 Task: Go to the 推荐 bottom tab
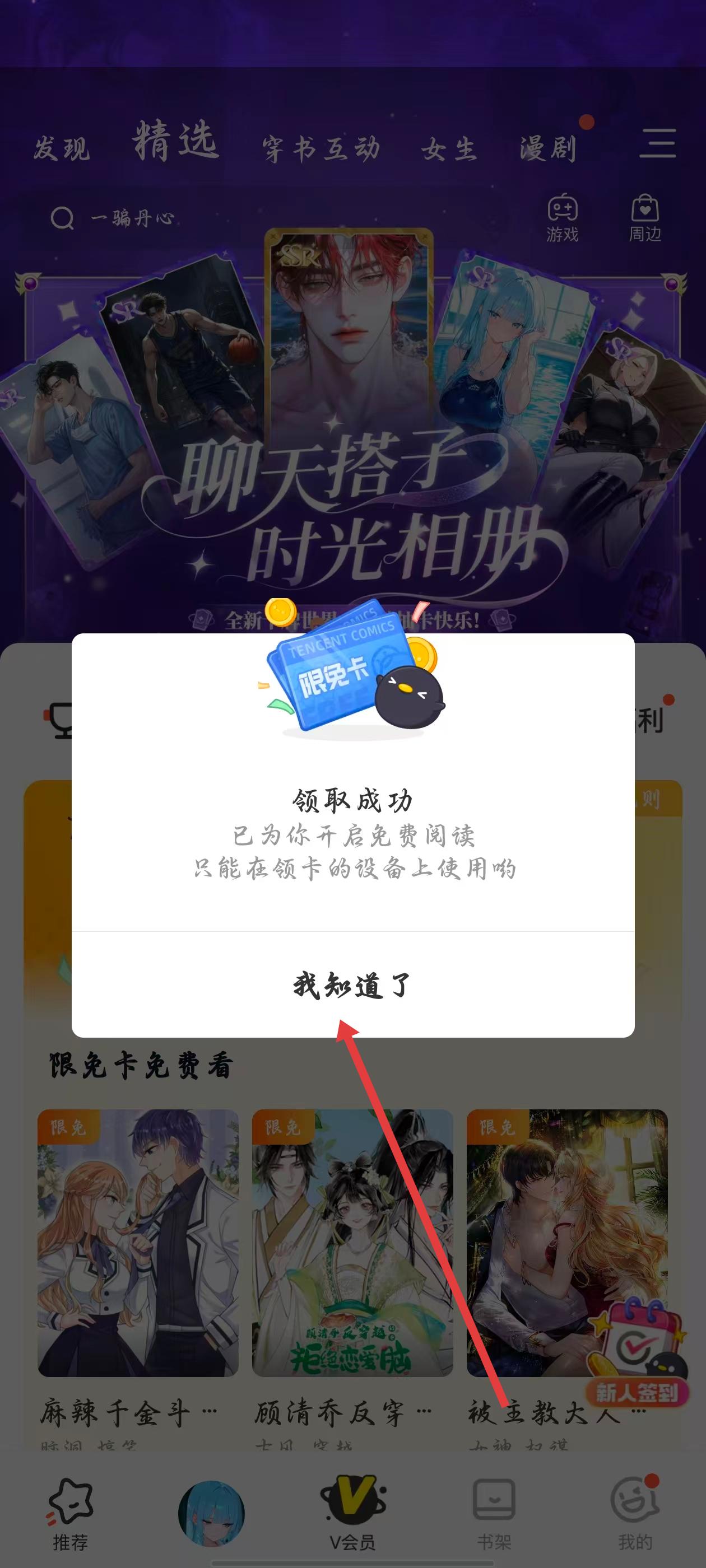coord(70,1514)
